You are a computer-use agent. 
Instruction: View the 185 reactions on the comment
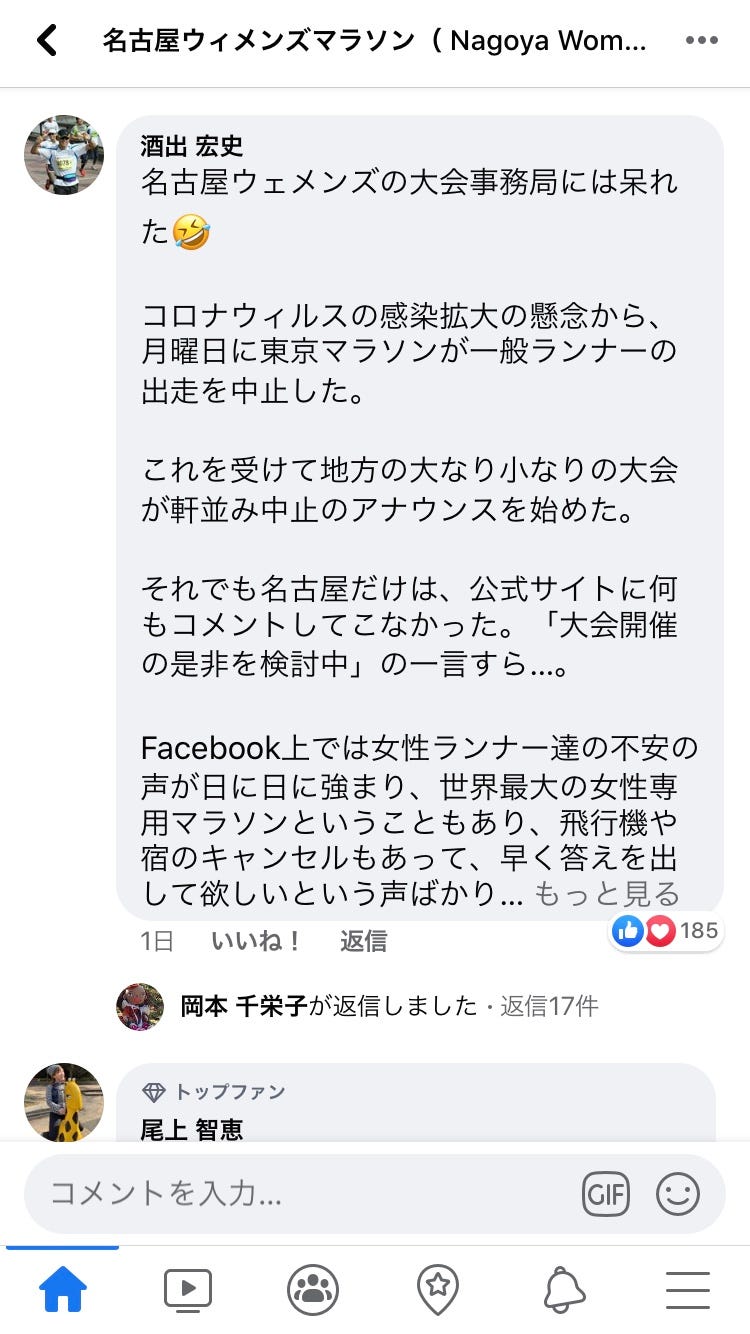(665, 931)
